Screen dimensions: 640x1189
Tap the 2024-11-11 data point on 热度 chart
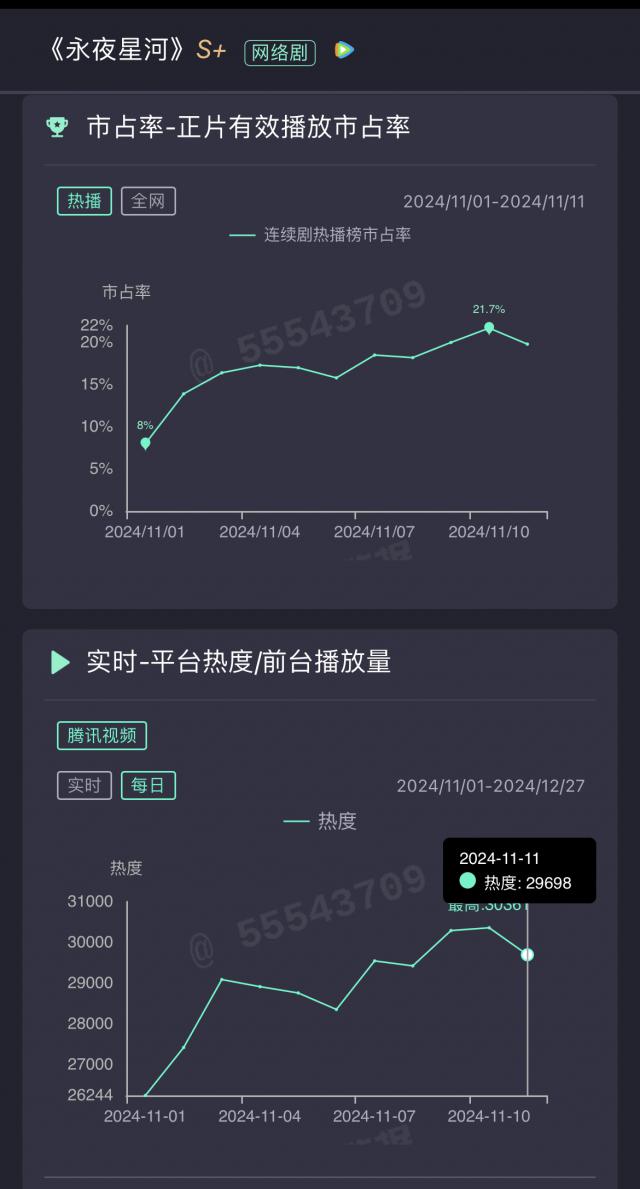(527, 955)
